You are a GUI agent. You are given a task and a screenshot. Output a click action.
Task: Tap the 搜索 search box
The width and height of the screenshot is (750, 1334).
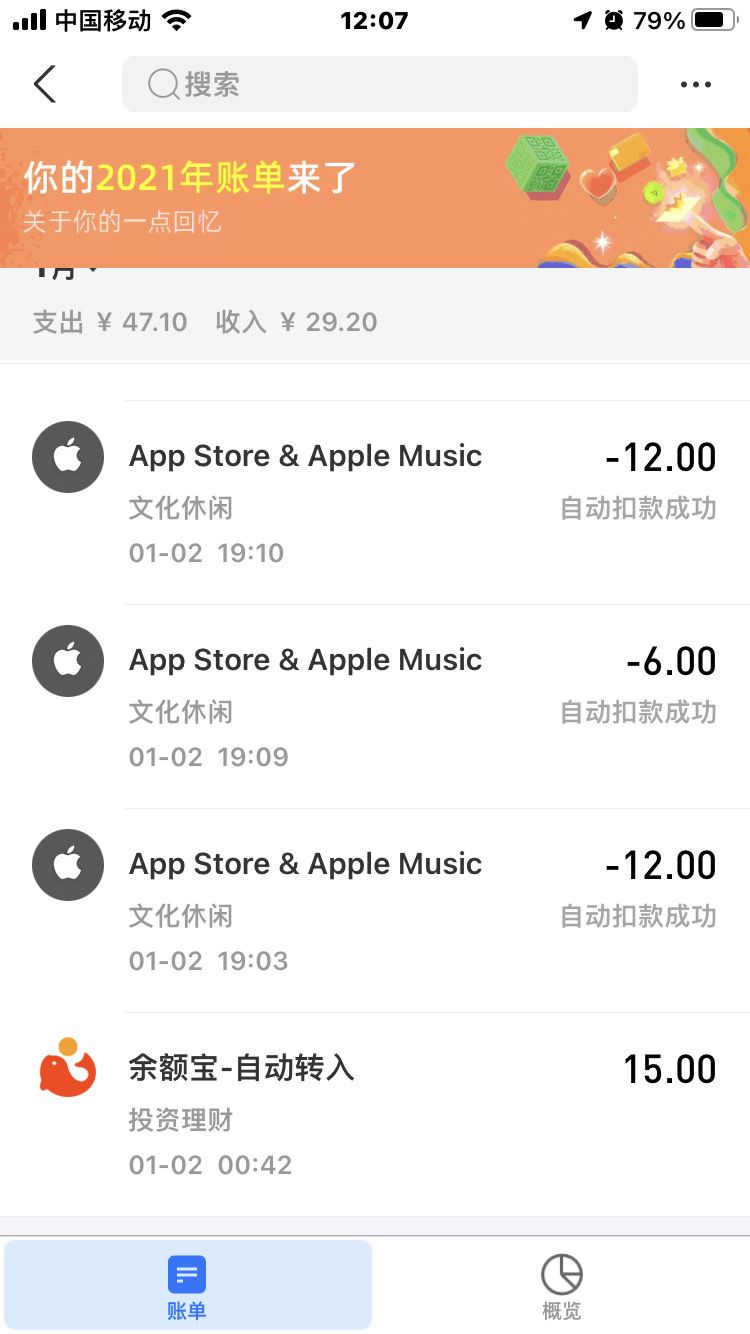click(x=380, y=85)
